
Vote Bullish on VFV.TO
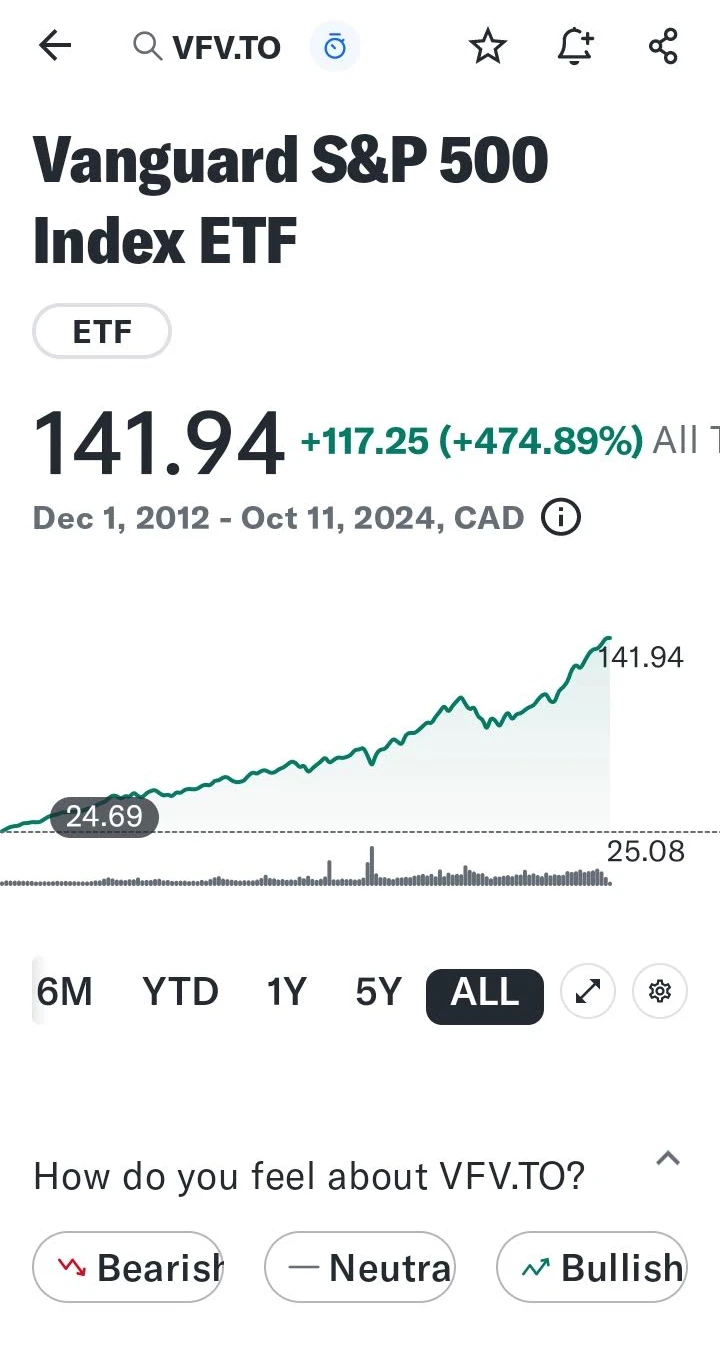[x=592, y=1267]
